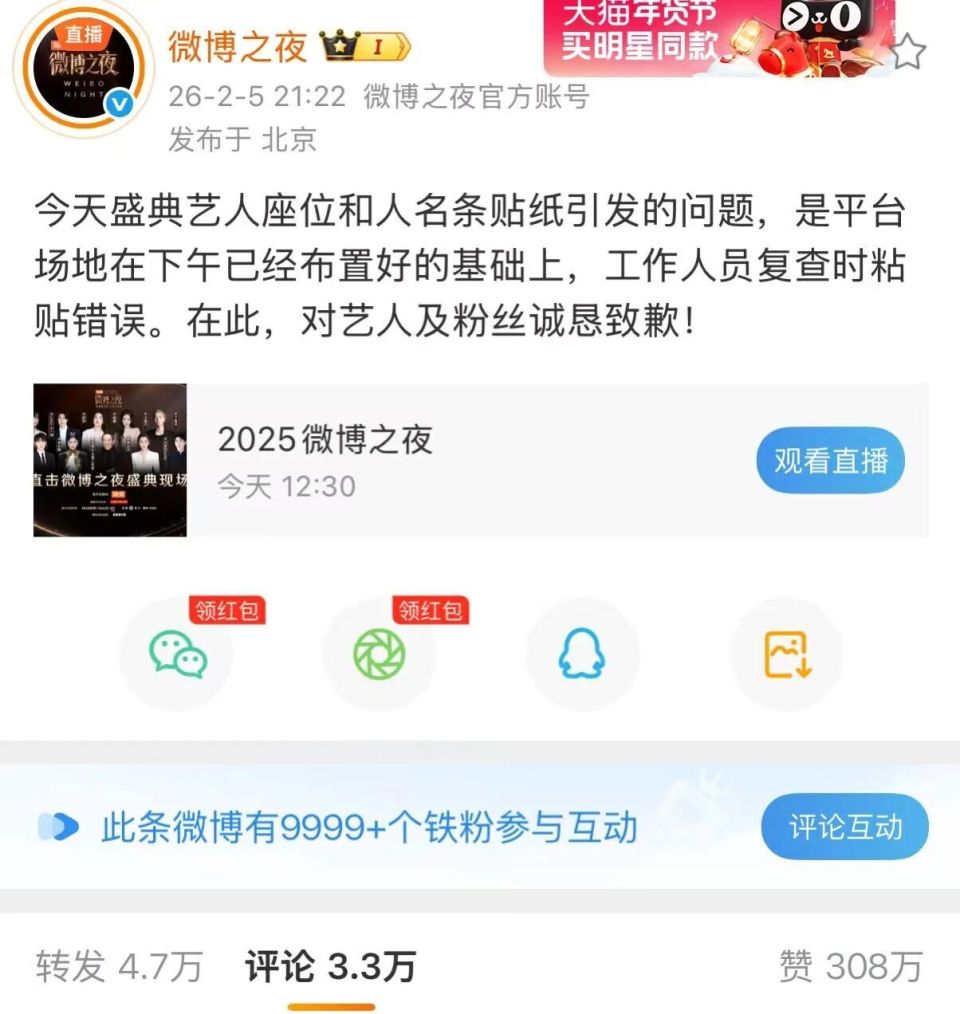Share the post via QQ icon
Image resolution: width=960 pixels, height=1014 pixels.
[x=582, y=655]
